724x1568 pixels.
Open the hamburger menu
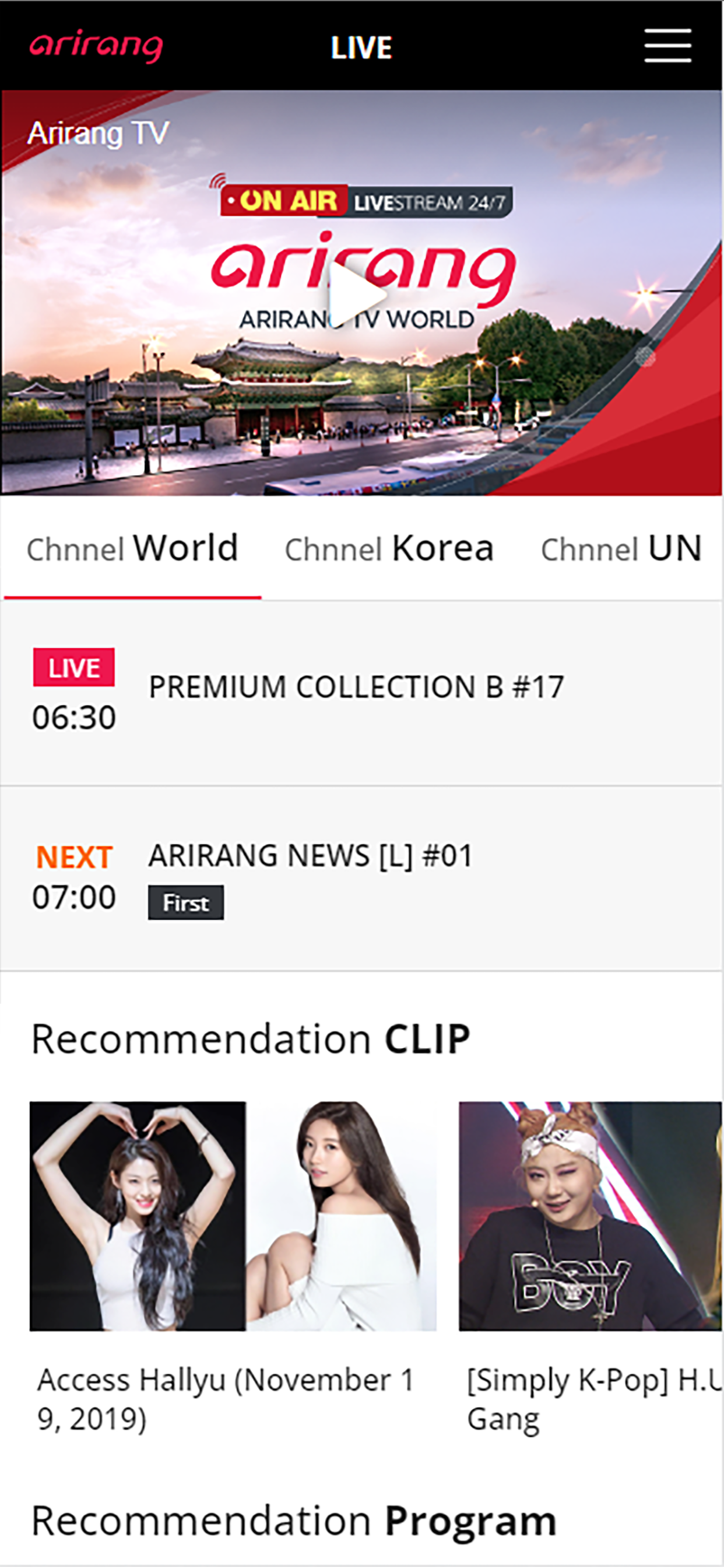click(x=667, y=45)
